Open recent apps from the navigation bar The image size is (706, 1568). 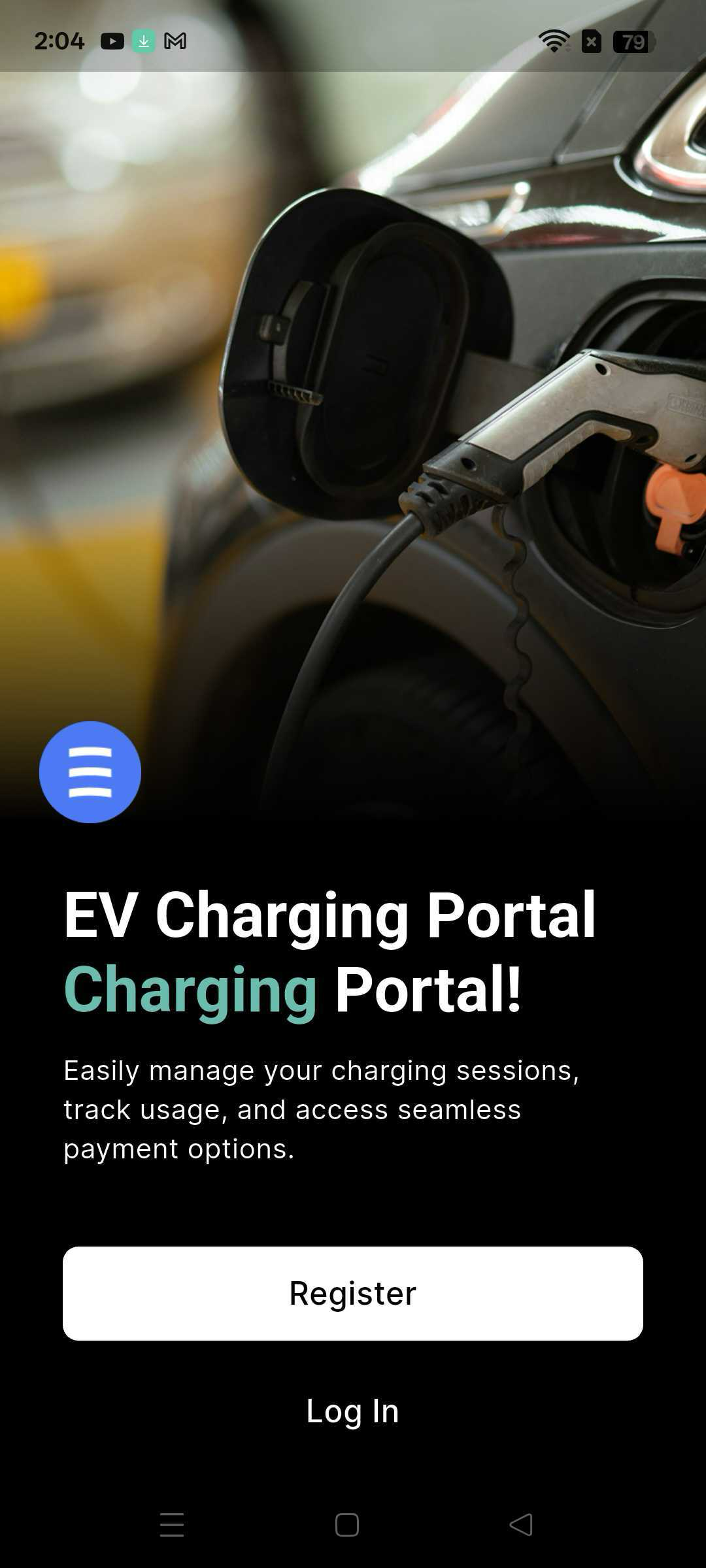[172, 1525]
